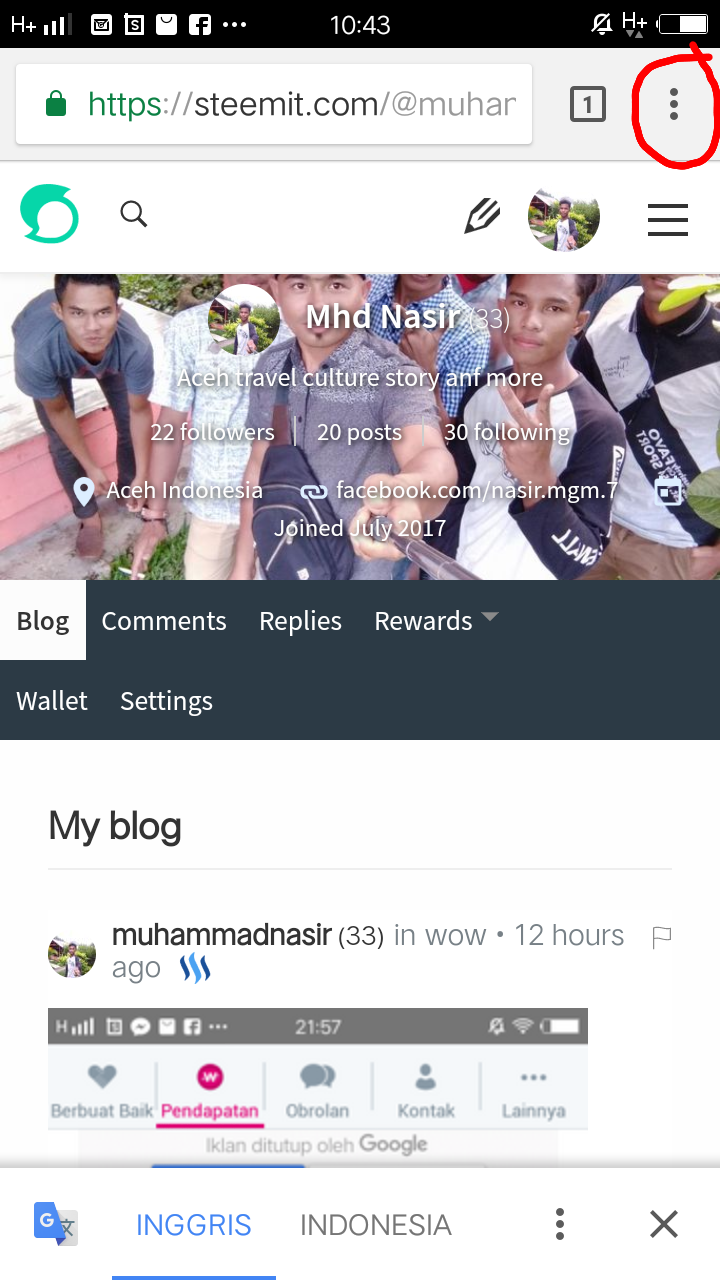Open the browser tab switcher
This screenshot has width=720, height=1280.
588,103
